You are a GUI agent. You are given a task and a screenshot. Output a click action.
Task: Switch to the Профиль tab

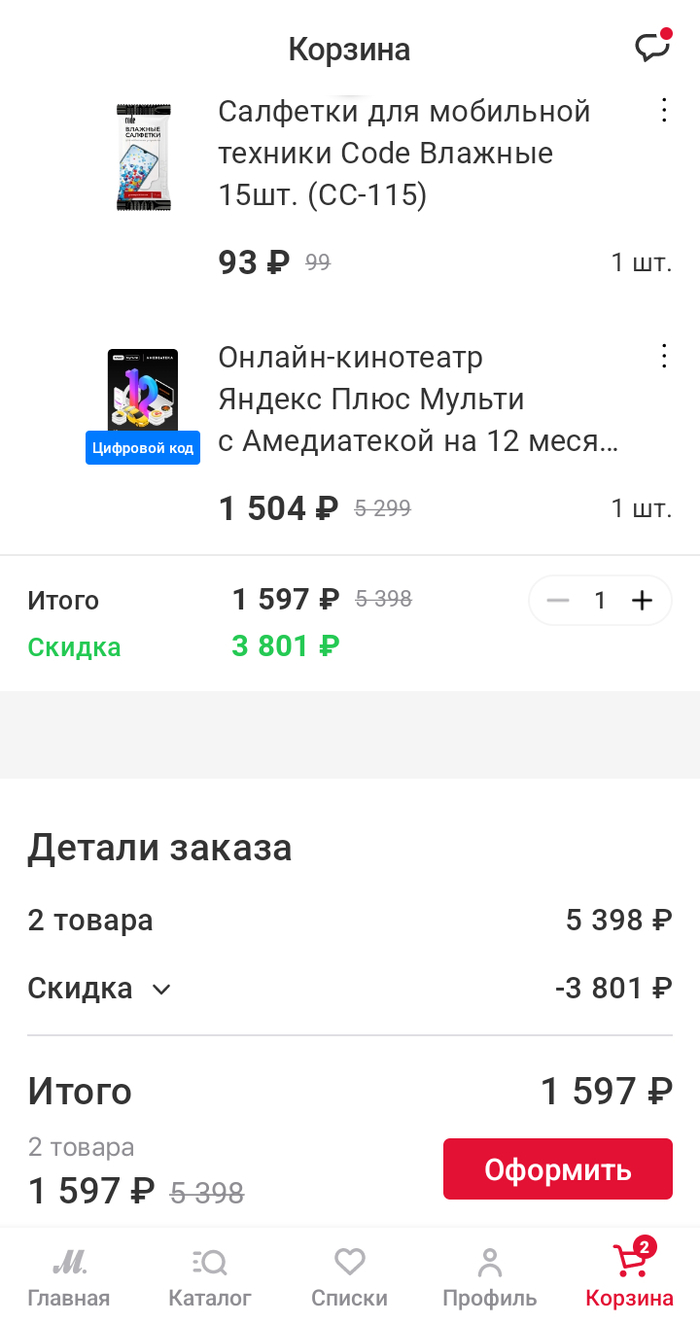(490, 1277)
